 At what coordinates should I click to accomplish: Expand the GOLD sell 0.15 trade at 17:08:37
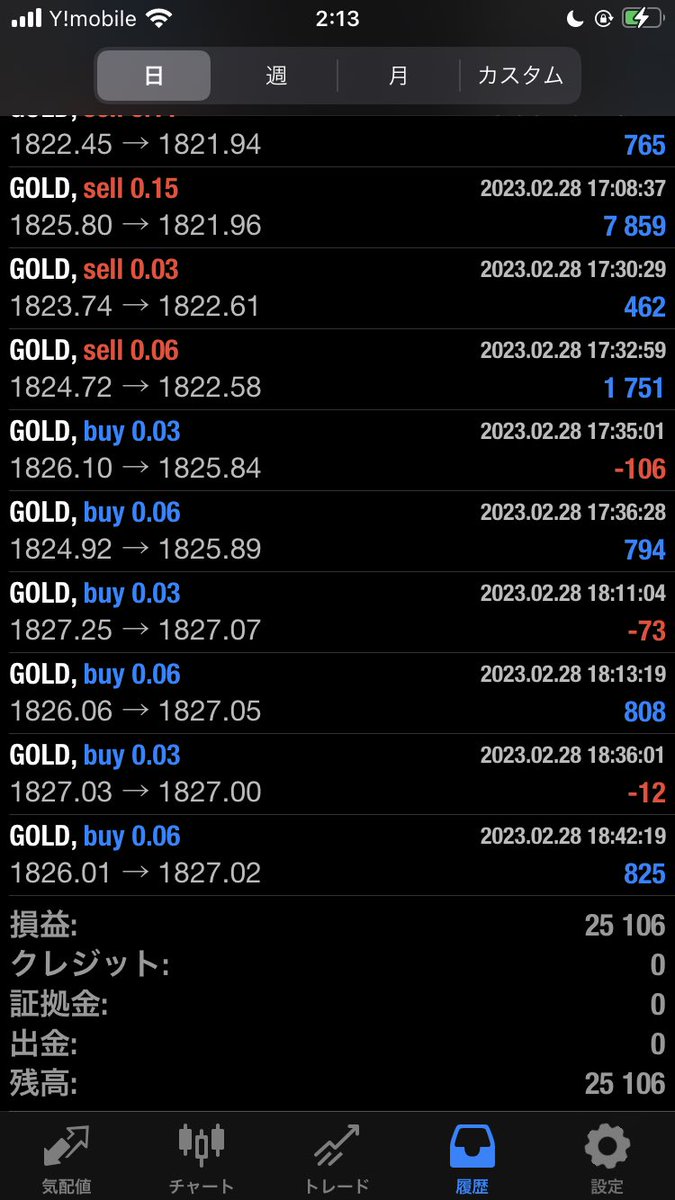pyautogui.click(x=337, y=207)
